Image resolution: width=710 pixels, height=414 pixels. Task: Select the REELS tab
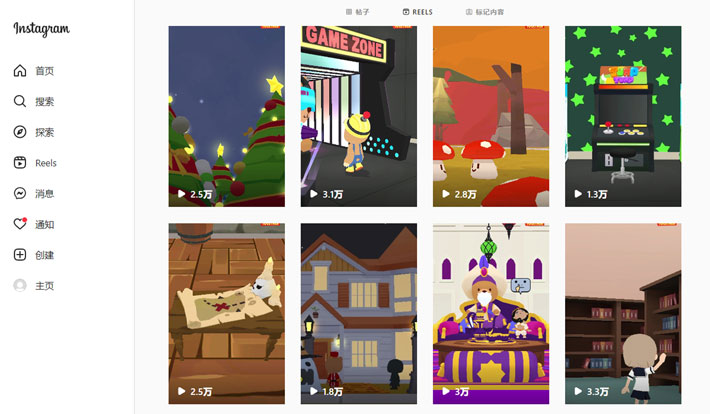(x=417, y=12)
